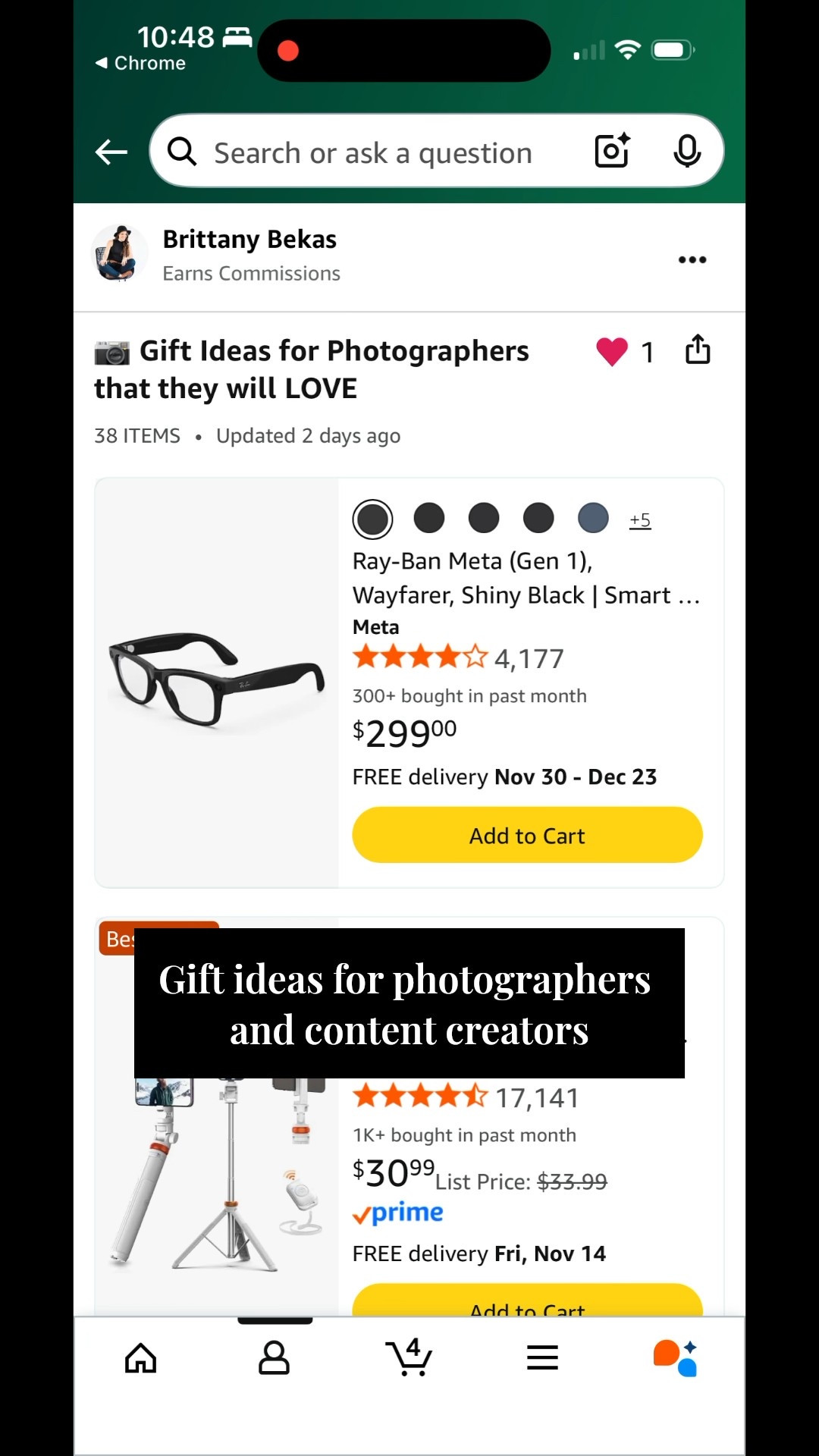The width and height of the screenshot is (819, 1456).
Task: Open the shopping cart icon
Action: pos(407,1357)
